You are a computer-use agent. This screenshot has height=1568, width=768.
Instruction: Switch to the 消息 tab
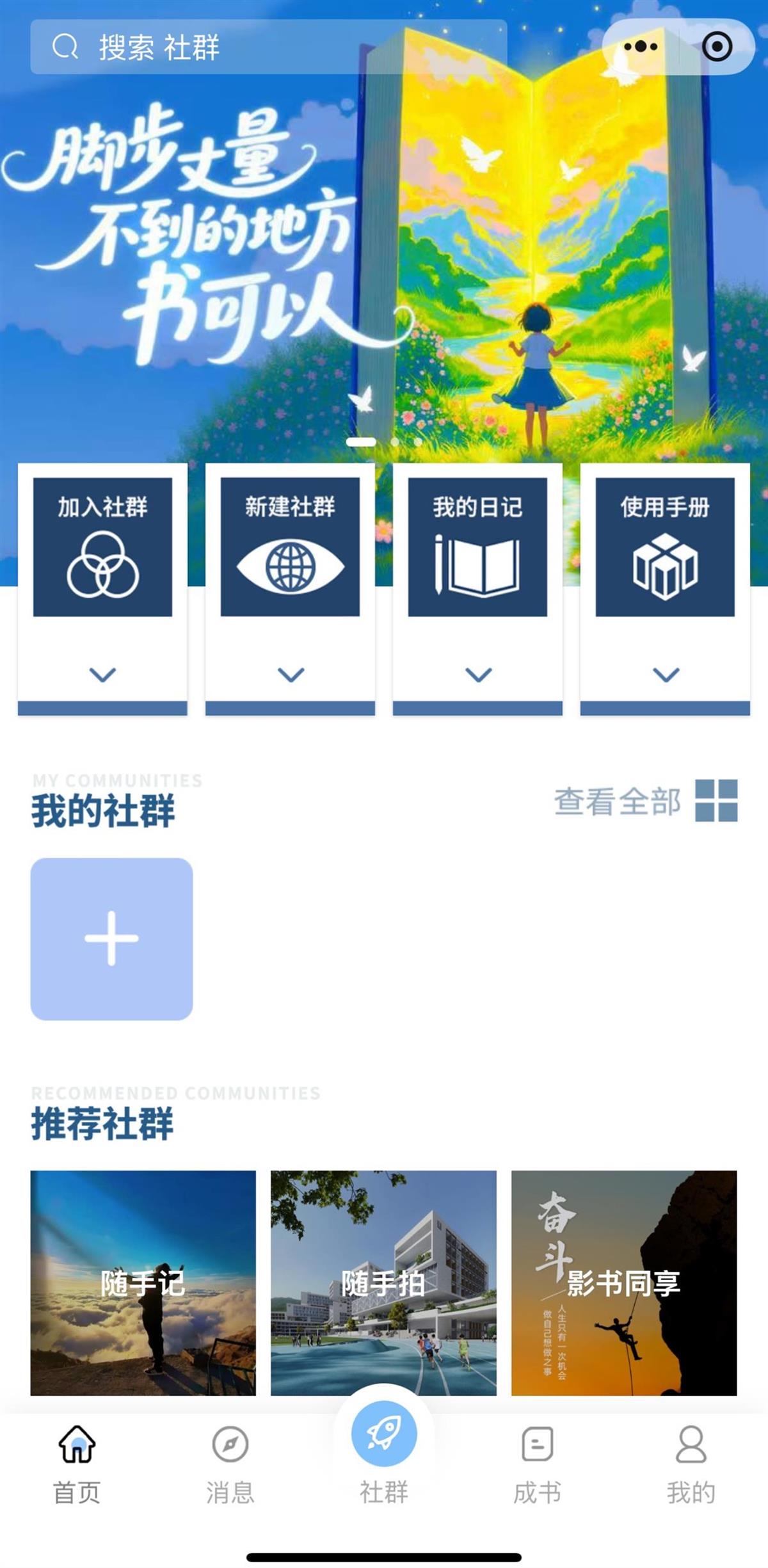point(230,1464)
